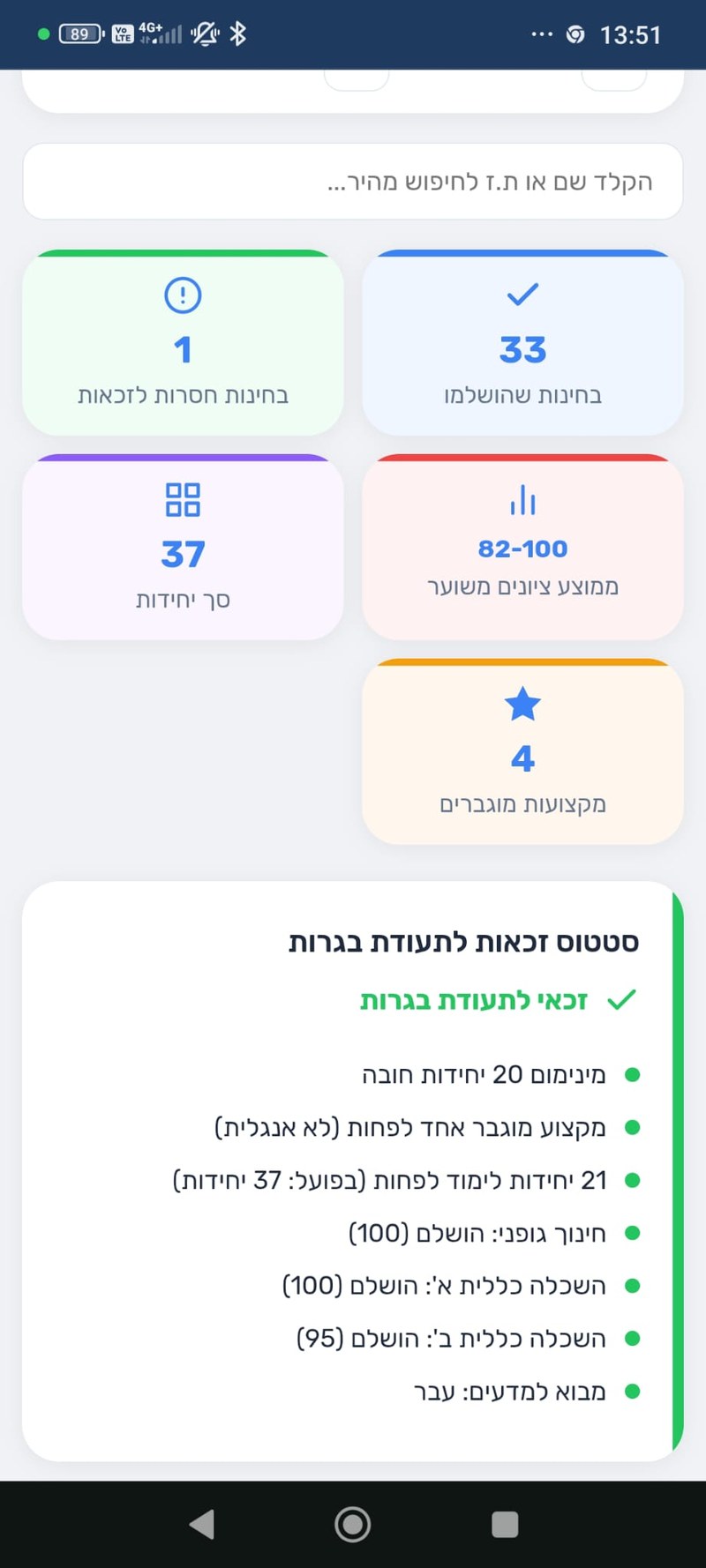This screenshot has width=706, height=1568.
Task: Open the 82-100 estimated grade average card
Action: pos(522,547)
